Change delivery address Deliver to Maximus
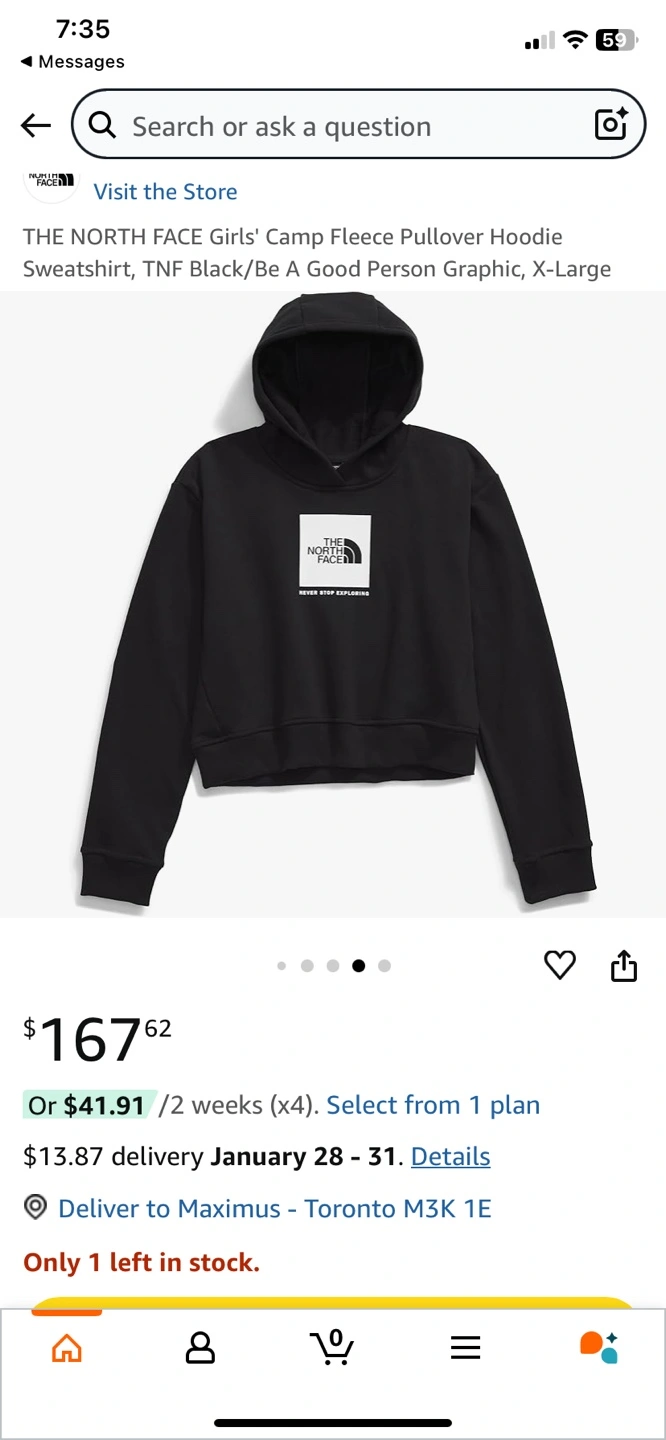 click(274, 1209)
